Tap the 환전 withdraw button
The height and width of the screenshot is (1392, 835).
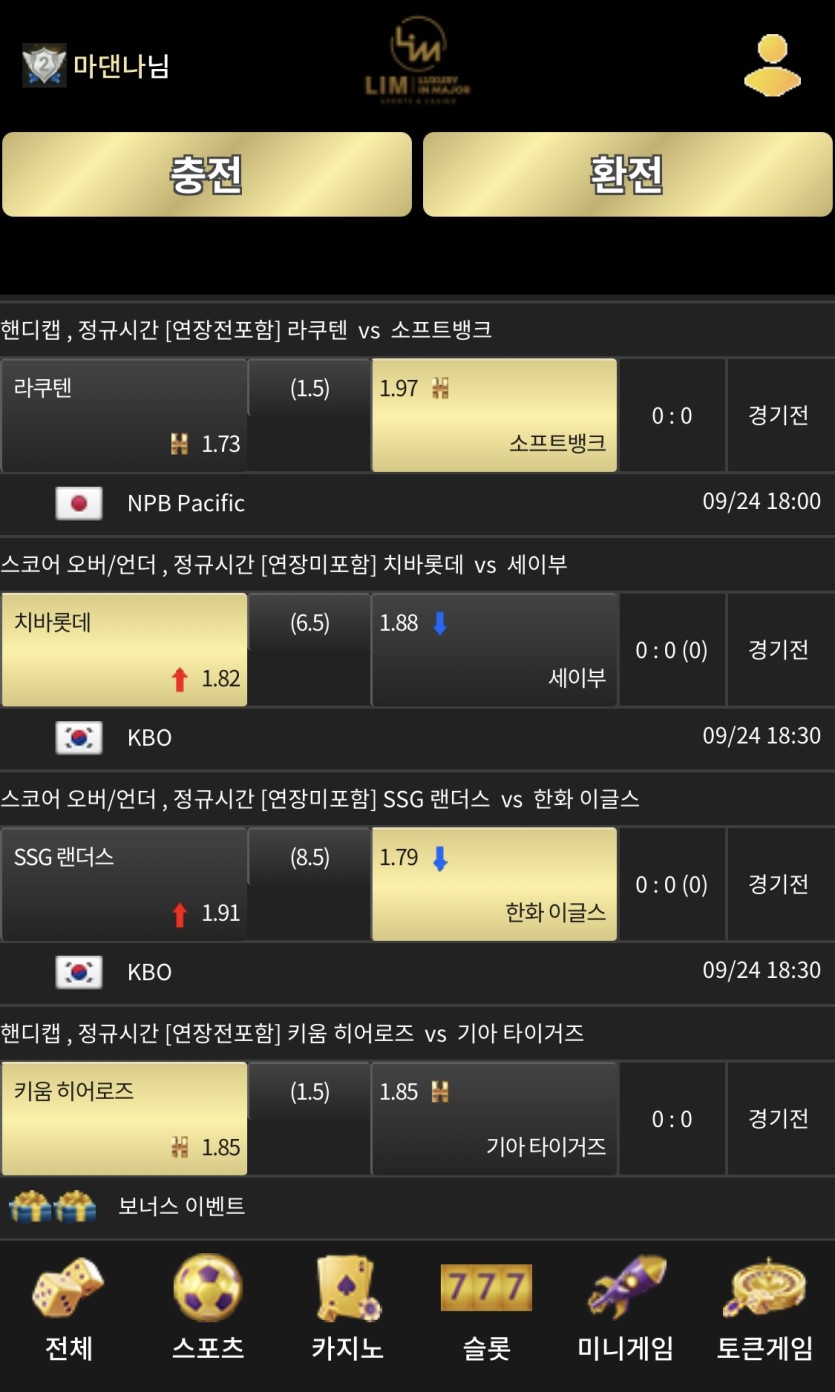[627, 175]
